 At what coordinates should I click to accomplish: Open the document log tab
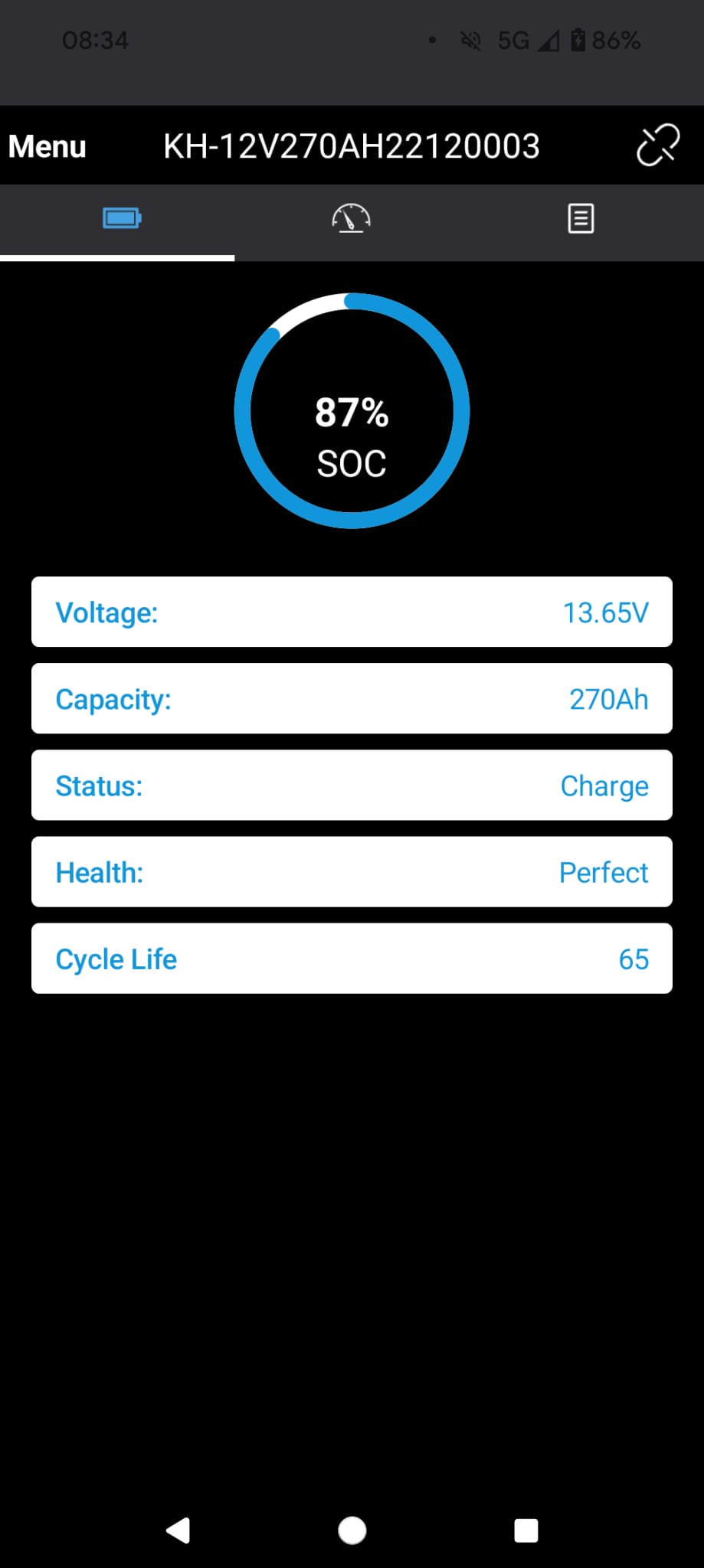581,219
